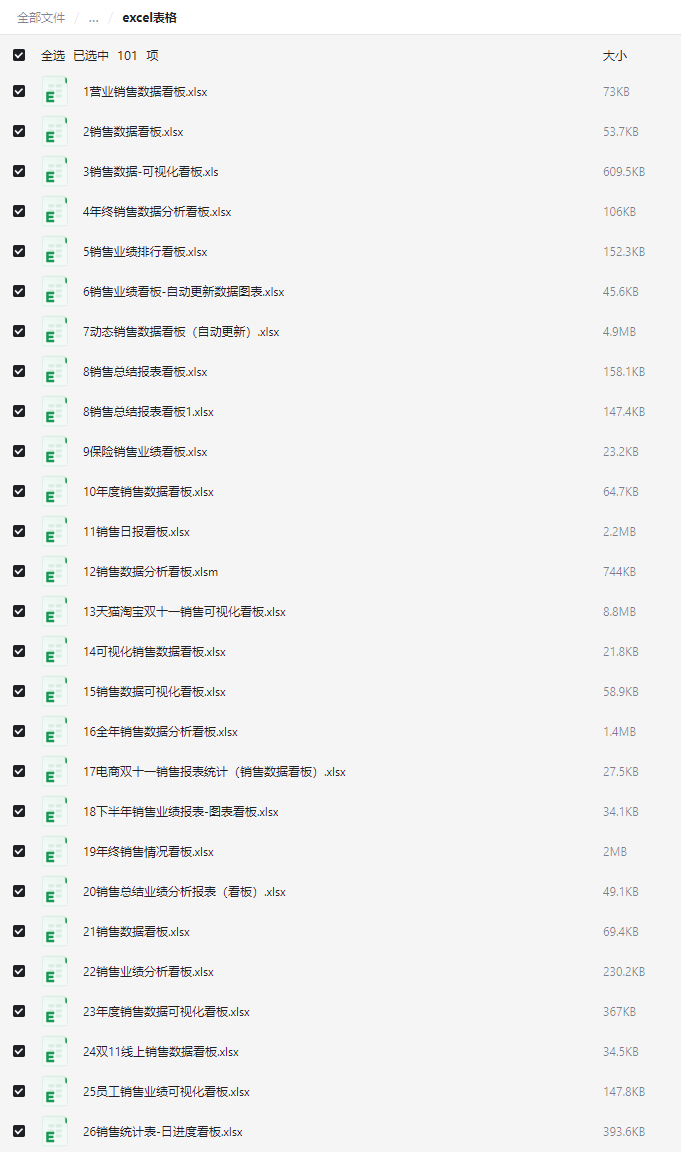Open 13天猫淘宝双十一销售可视化看板.xlsx
The height and width of the screenshot is (1152, 681).
[184, 612]
